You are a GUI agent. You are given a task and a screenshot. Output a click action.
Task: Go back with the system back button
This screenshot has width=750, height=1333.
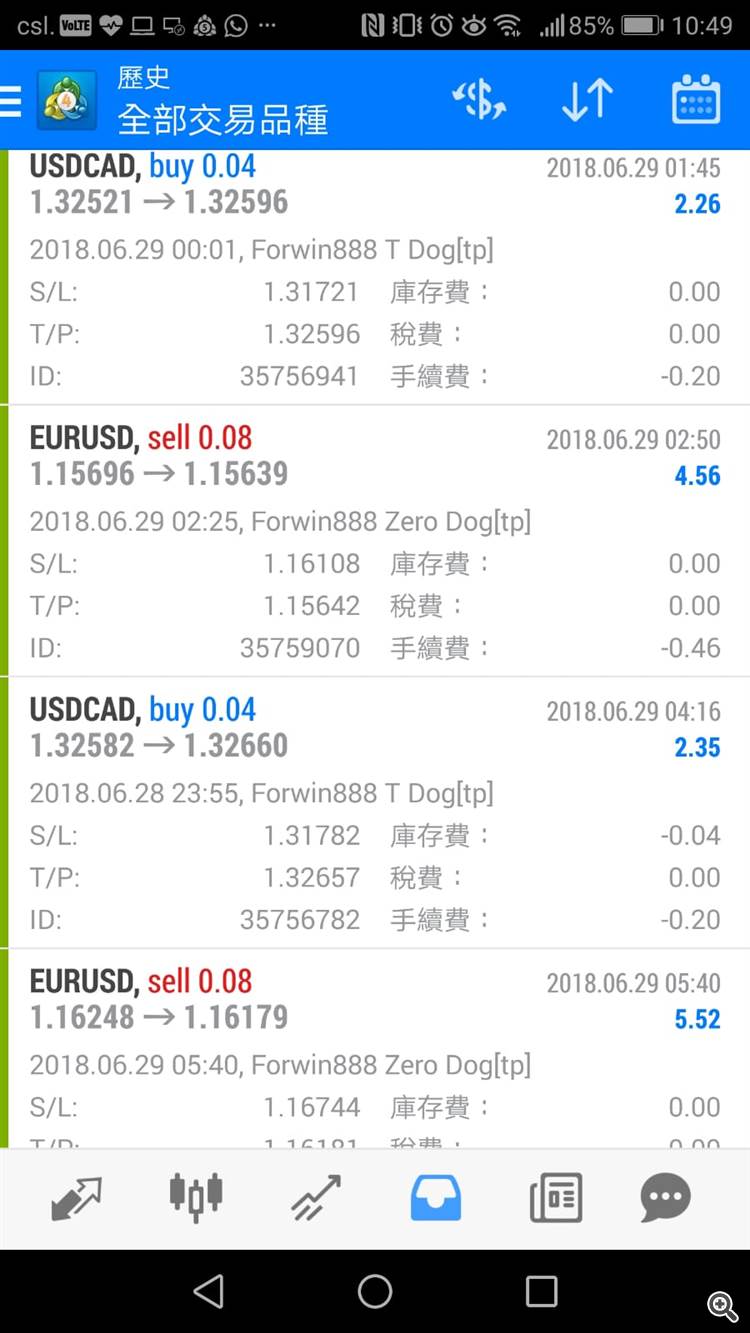208,1292
